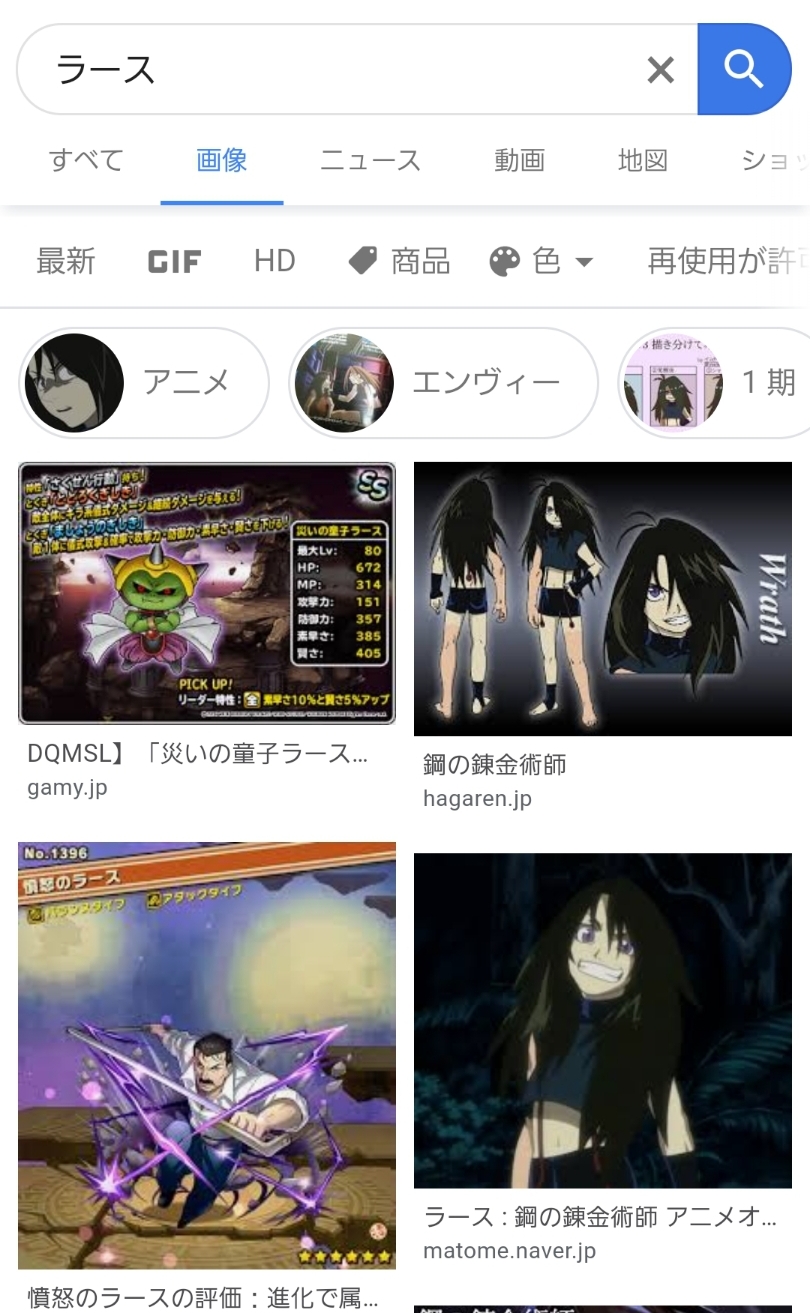Filter images by 商品
Viewport: 810px width, 1313px height.
point(399,262)
